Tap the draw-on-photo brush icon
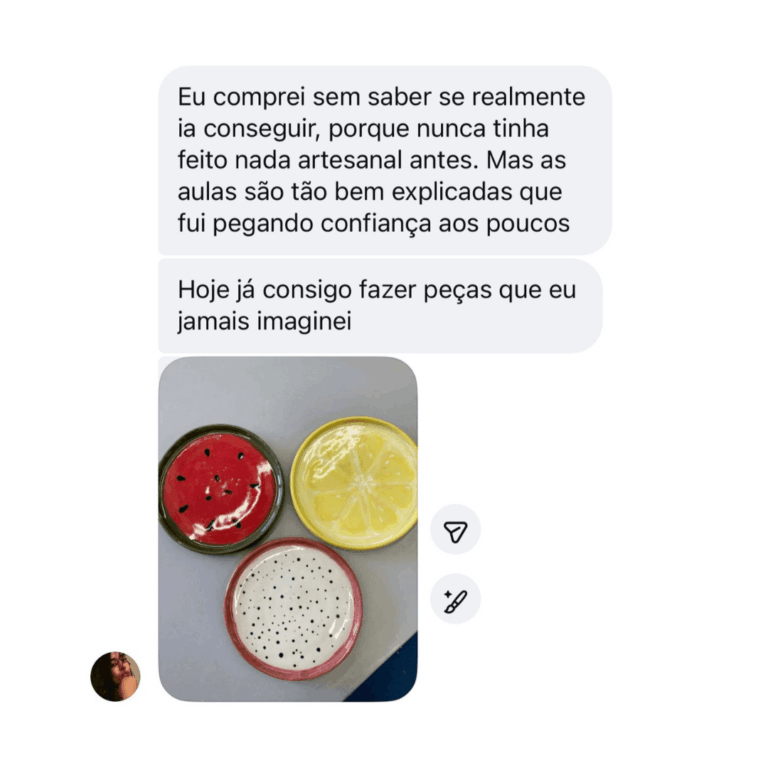This screenshot has height=768, width=768. click(x=455, y=599)
